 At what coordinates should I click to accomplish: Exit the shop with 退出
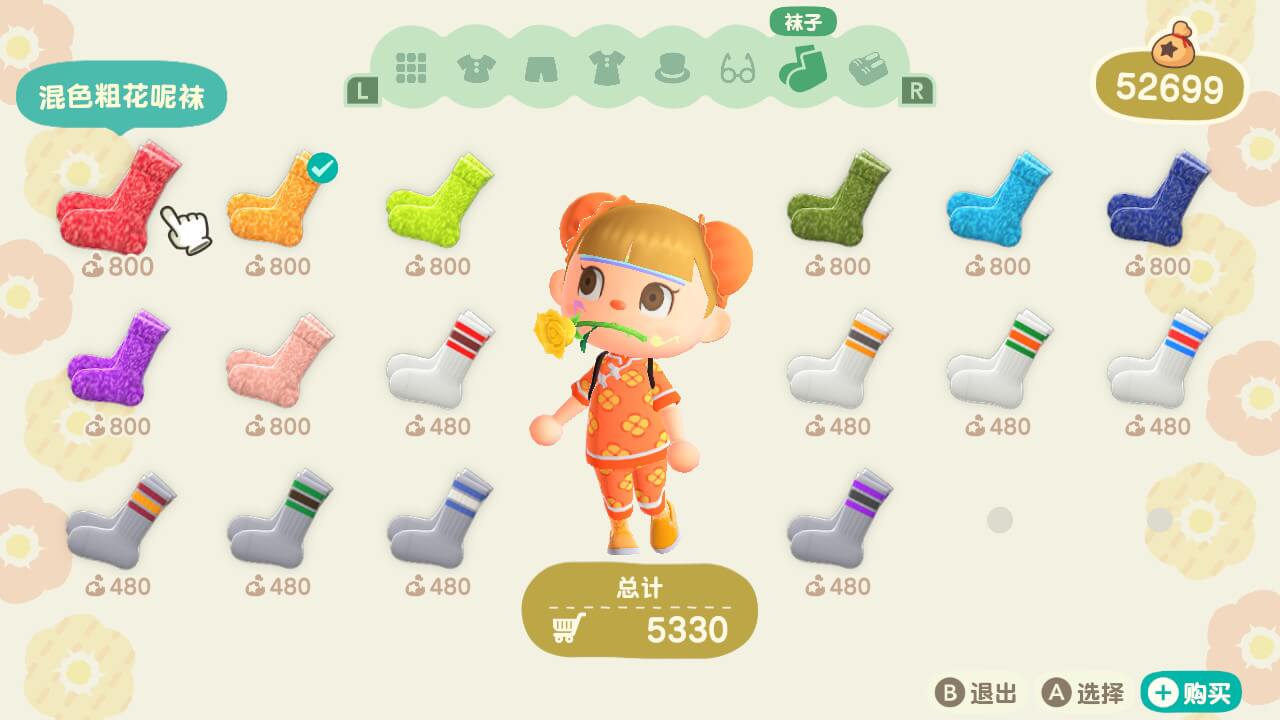click(976, 692)
